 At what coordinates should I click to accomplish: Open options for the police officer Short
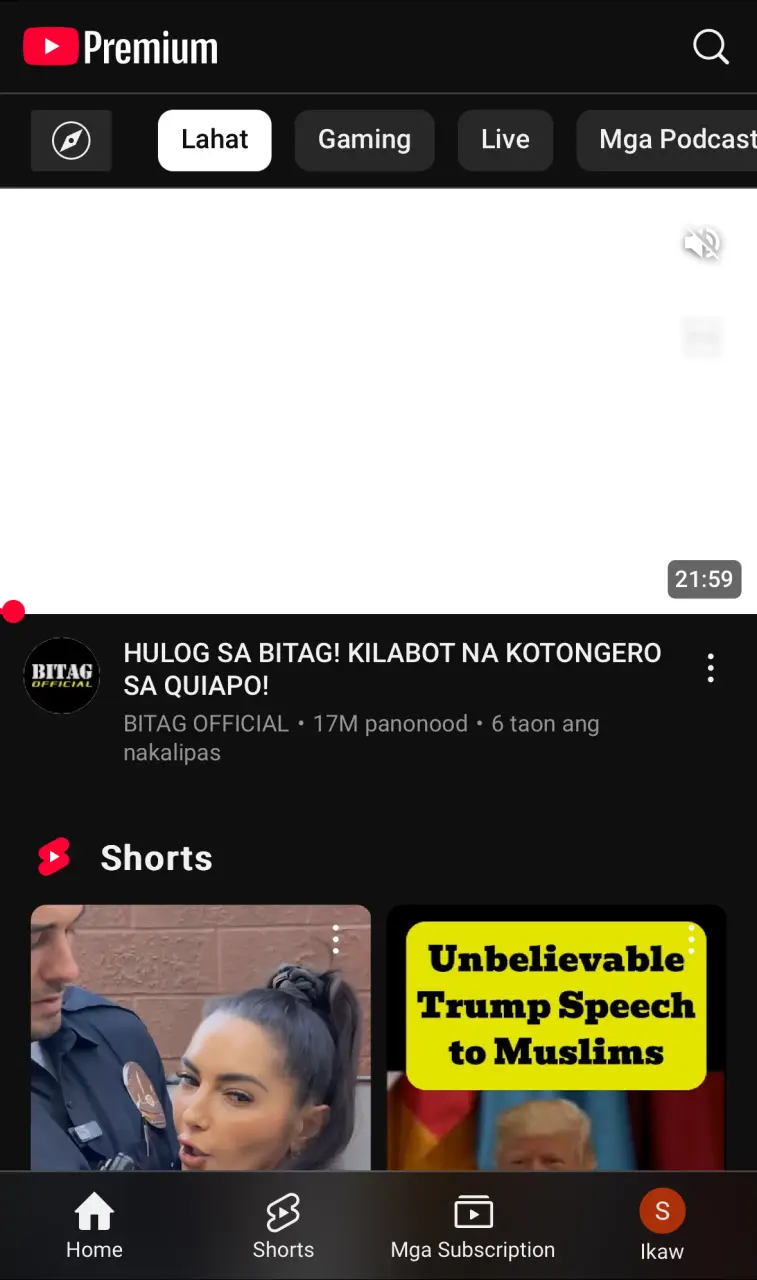(x=336, y=938)
